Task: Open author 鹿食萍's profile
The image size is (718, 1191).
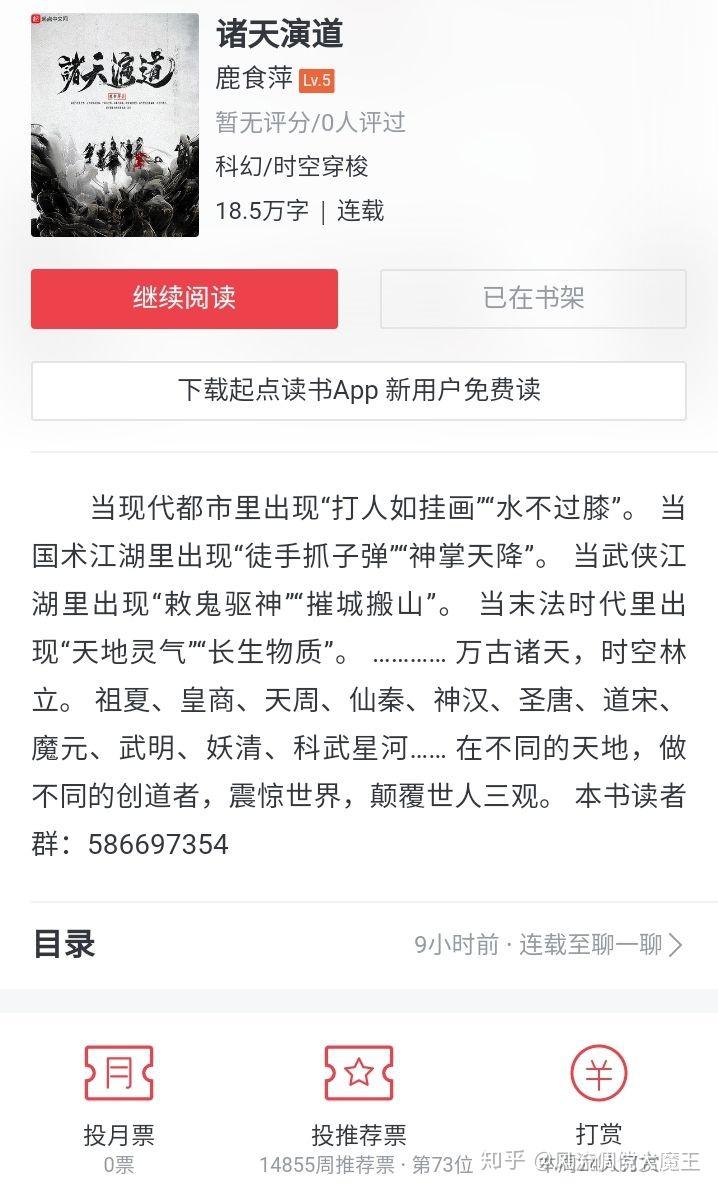Action: click(255, 78)
